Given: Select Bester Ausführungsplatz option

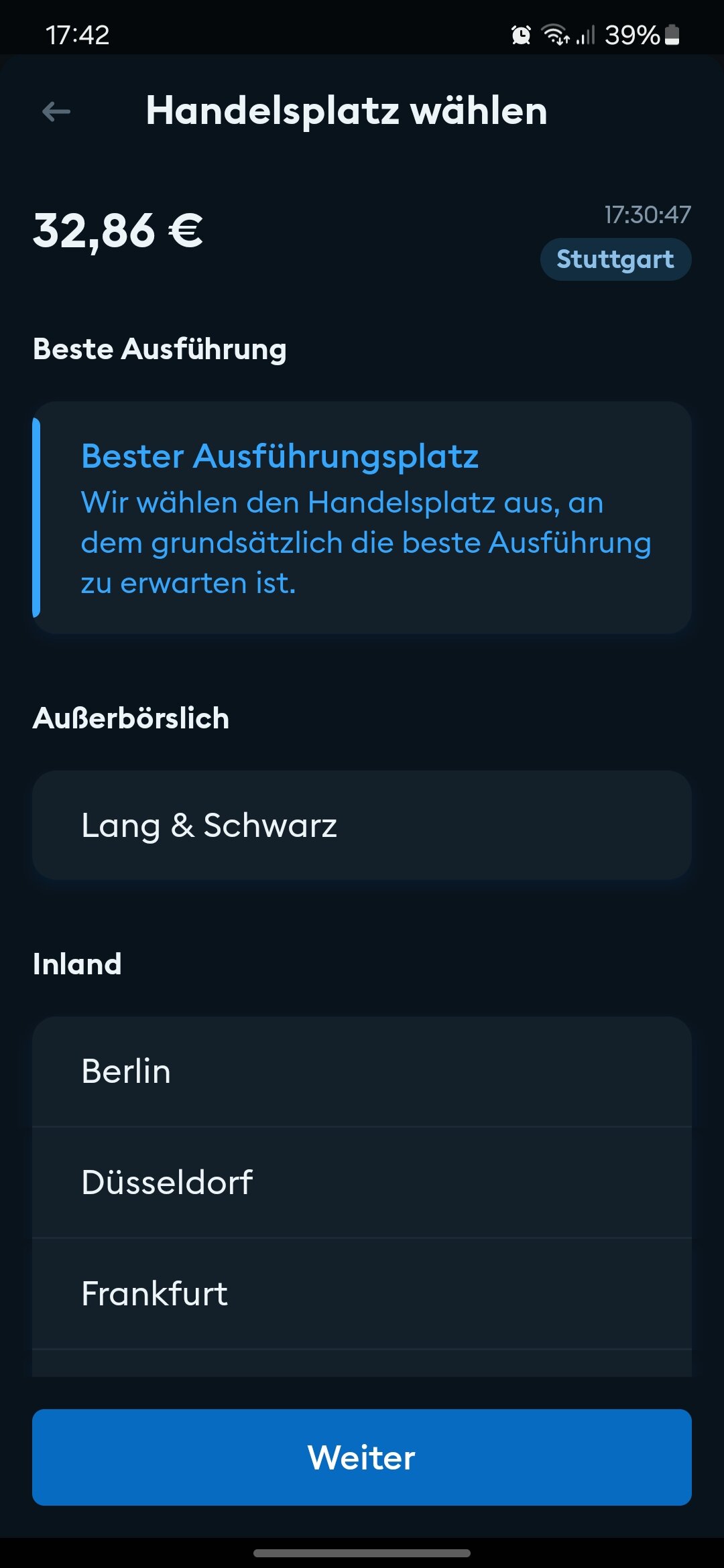Looking at the screenshot, I should pyautogui.click(x=362, y=517).
